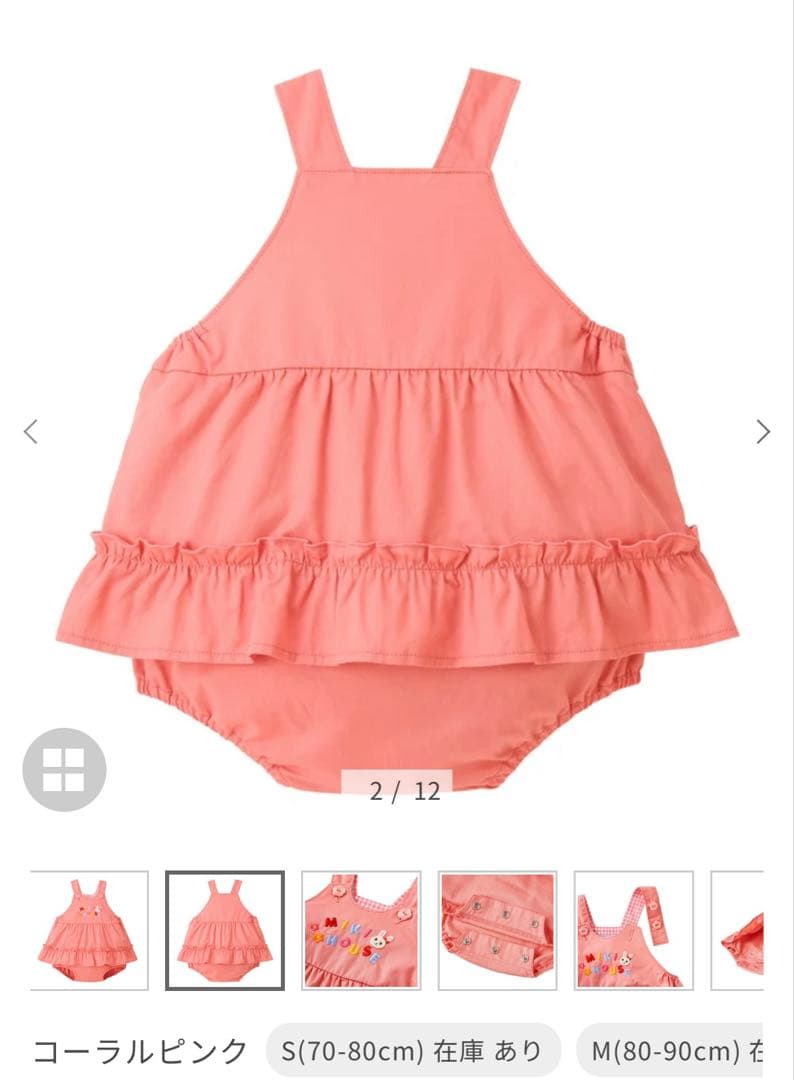View the embroidered logo close-up thumbnail
Image resolution: width=794 pixels, height=1080 pixels.
click(x=361, y=930)
